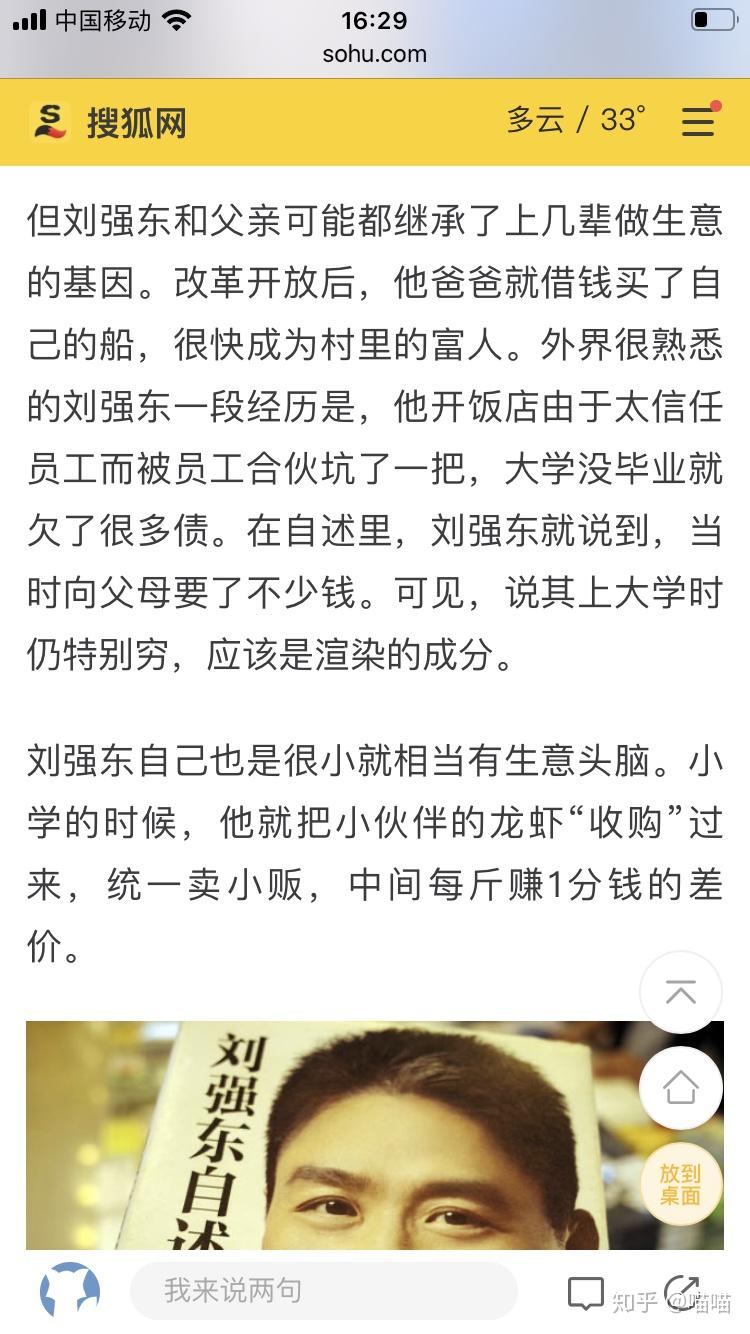Viewport: 750px width, 1334px height.
Task: Check the weather readout 多云 / 33°
Action: click(576, 120)
